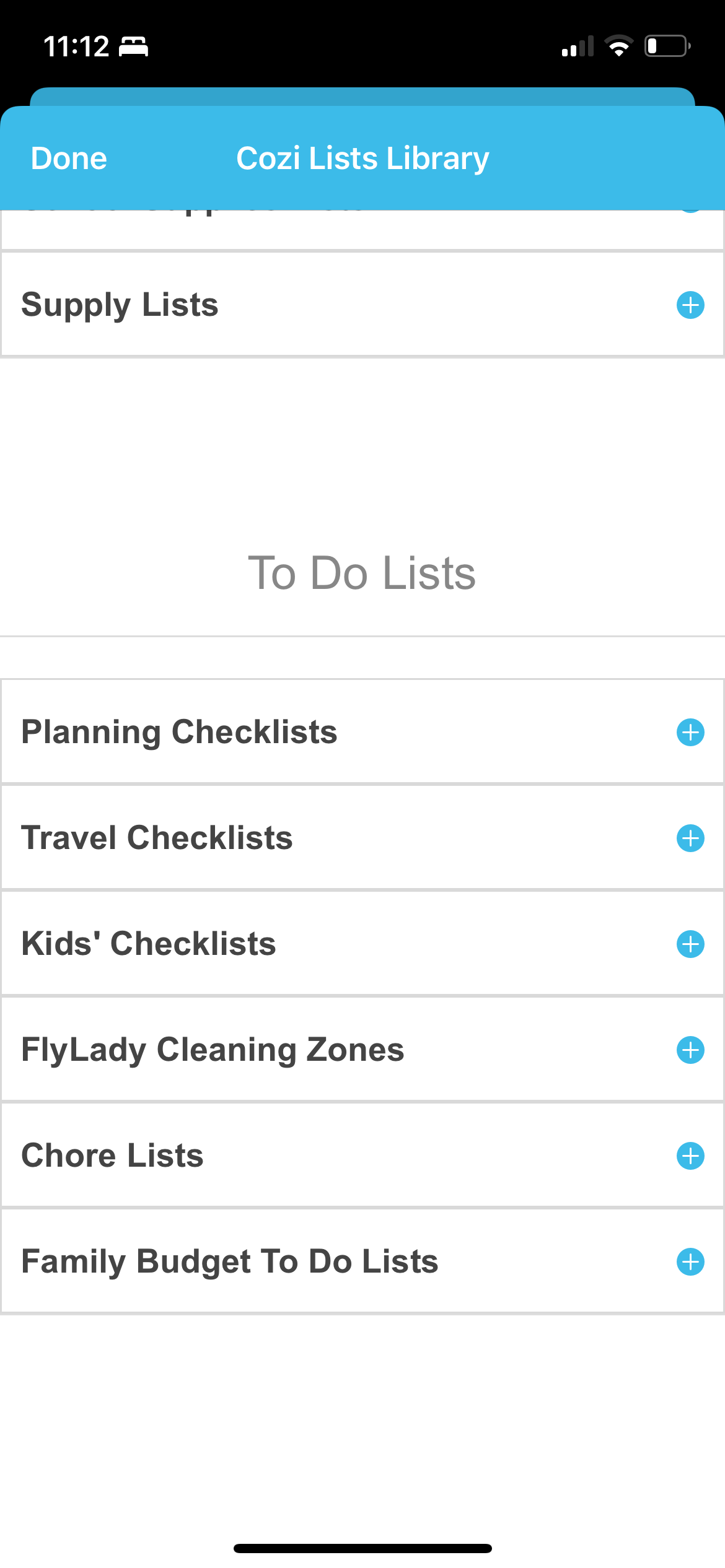725x1568 pixels.
Task: Tap the To Do Lists section heading
Action: tap(362, 574)
